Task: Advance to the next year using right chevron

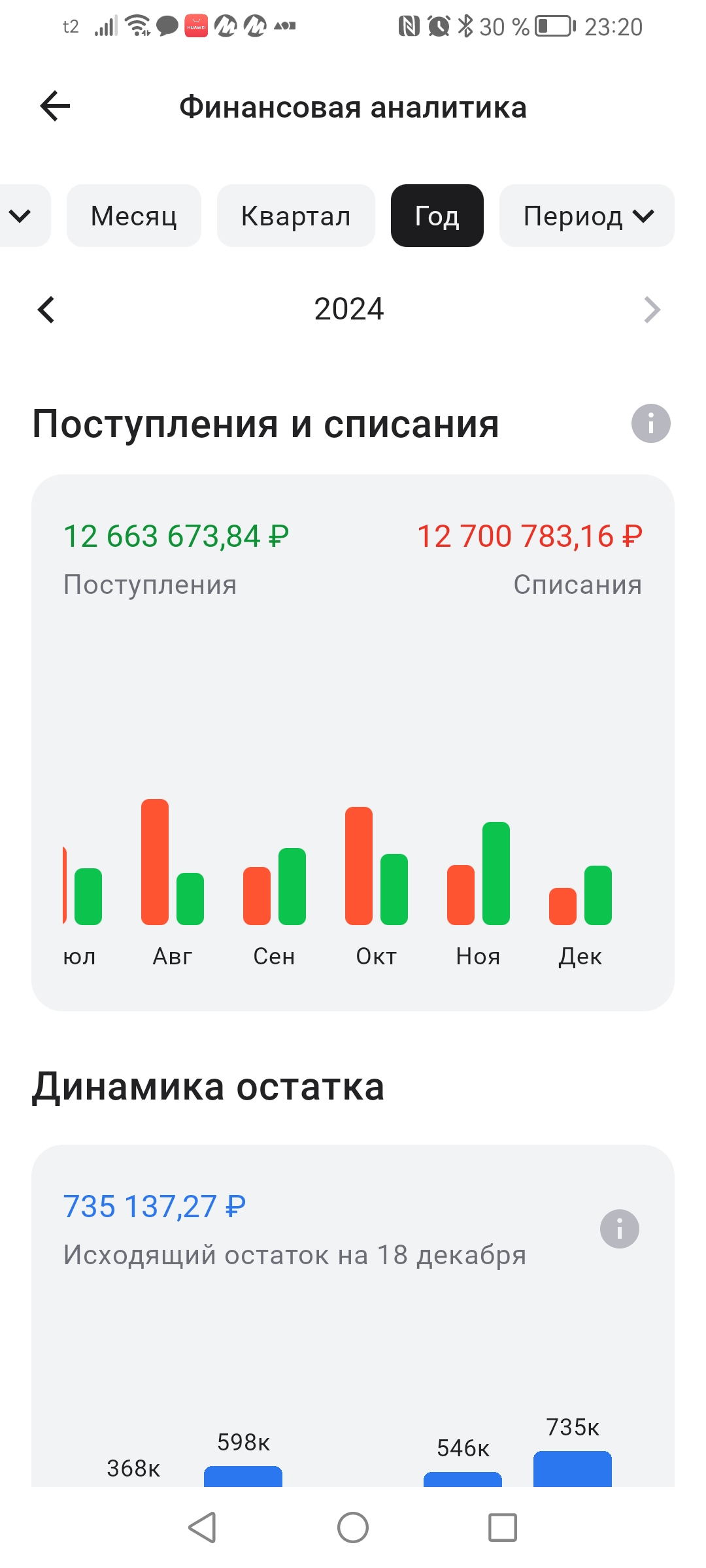Action: 652,310
